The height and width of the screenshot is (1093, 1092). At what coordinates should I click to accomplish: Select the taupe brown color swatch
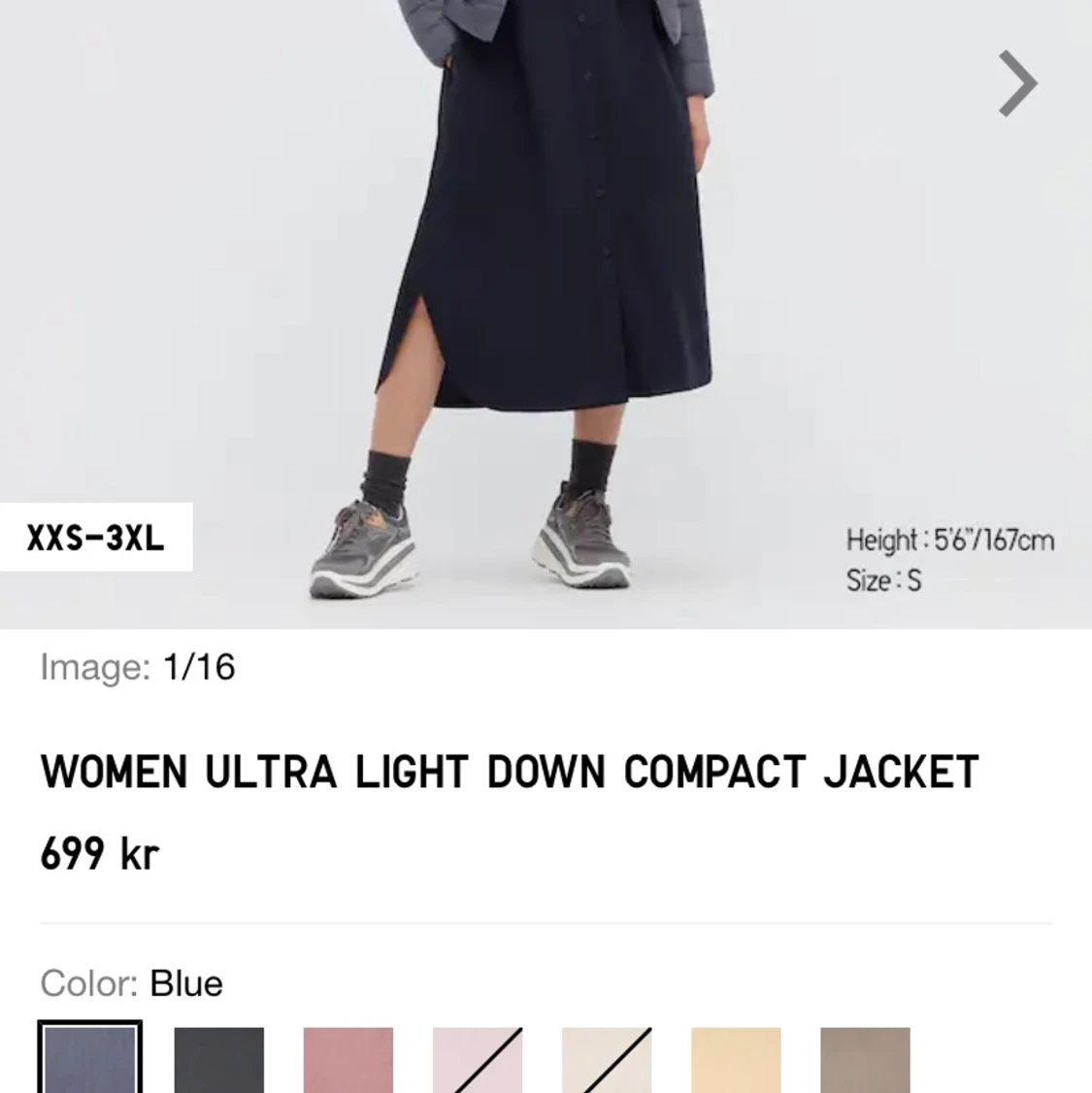coord(865,1059)
